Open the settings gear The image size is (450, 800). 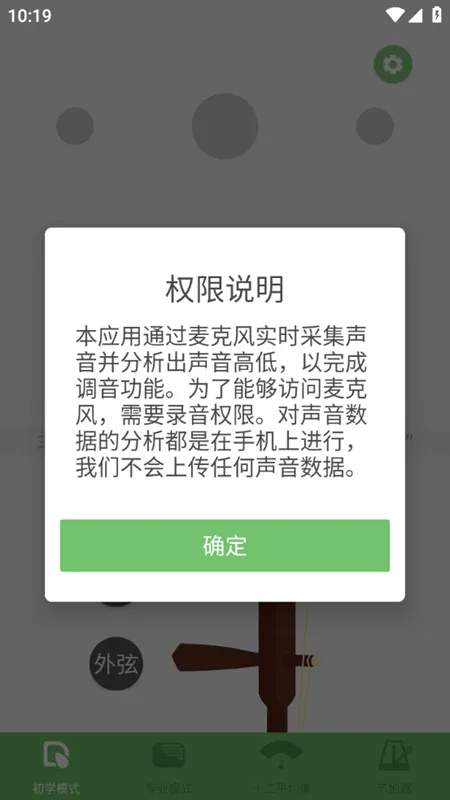point(393,65)
